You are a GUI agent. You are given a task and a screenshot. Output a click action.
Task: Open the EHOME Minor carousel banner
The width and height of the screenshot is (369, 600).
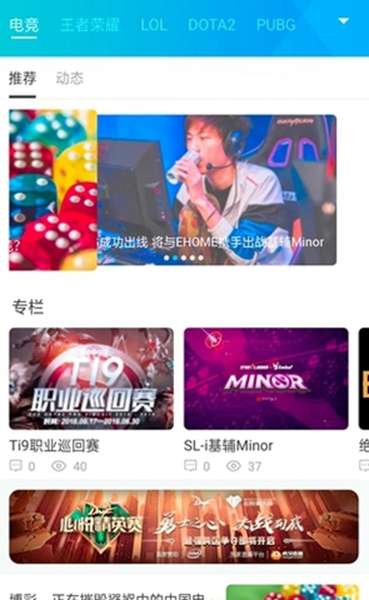click(217, 190)
